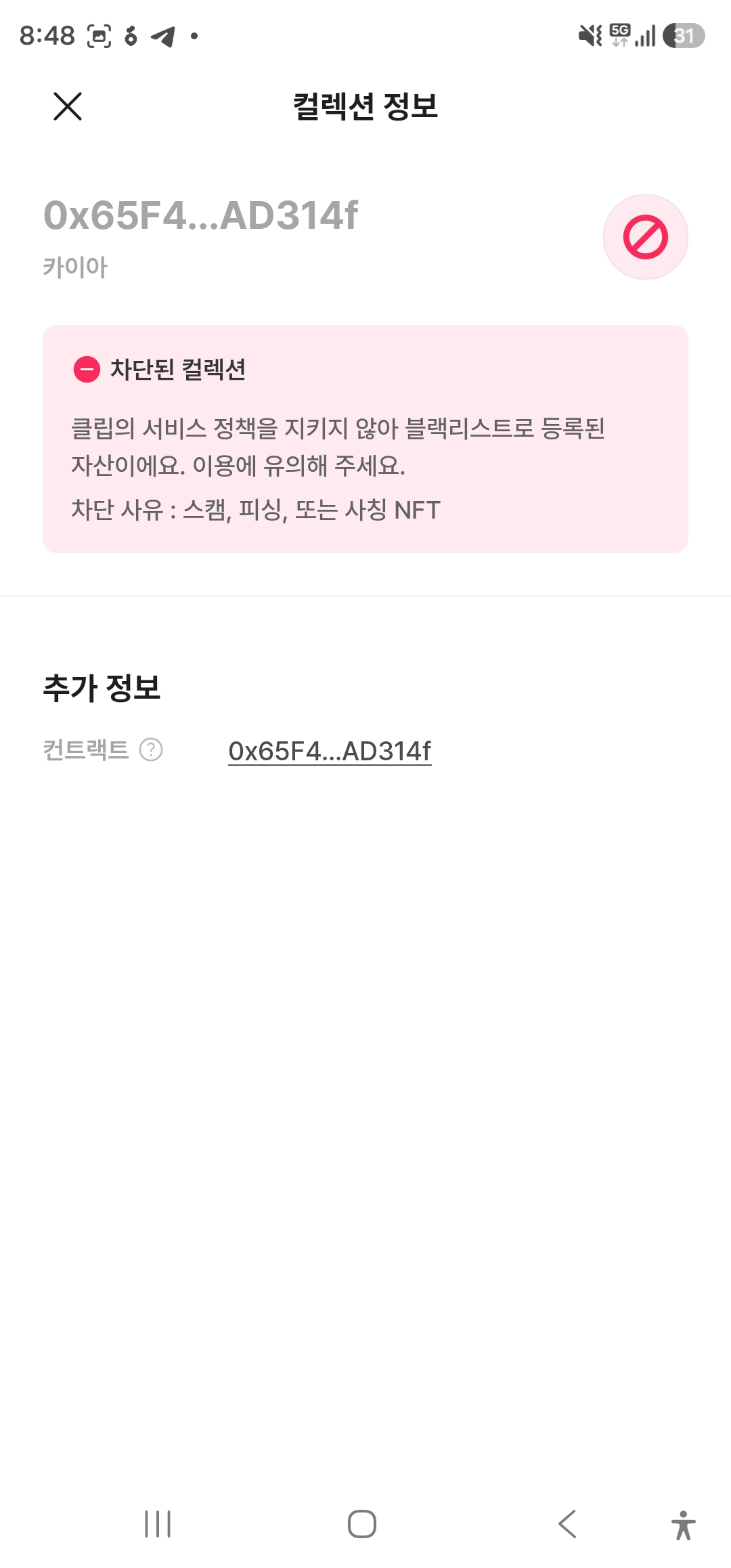Open the recent apps view

coord(158,1524)
